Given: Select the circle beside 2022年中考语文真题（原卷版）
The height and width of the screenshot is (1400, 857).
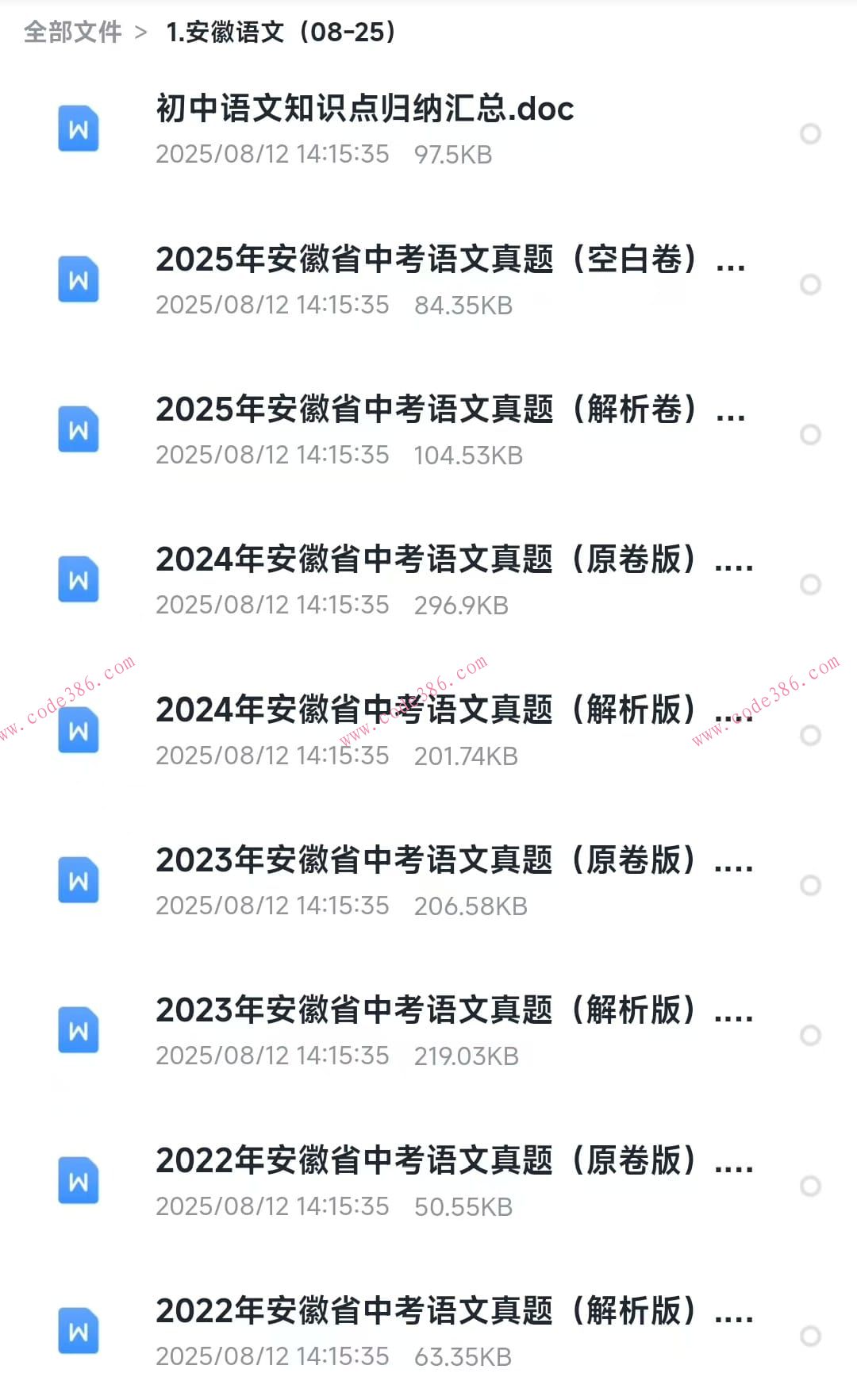Looking at the screenshot, I should coord(811,1185).
